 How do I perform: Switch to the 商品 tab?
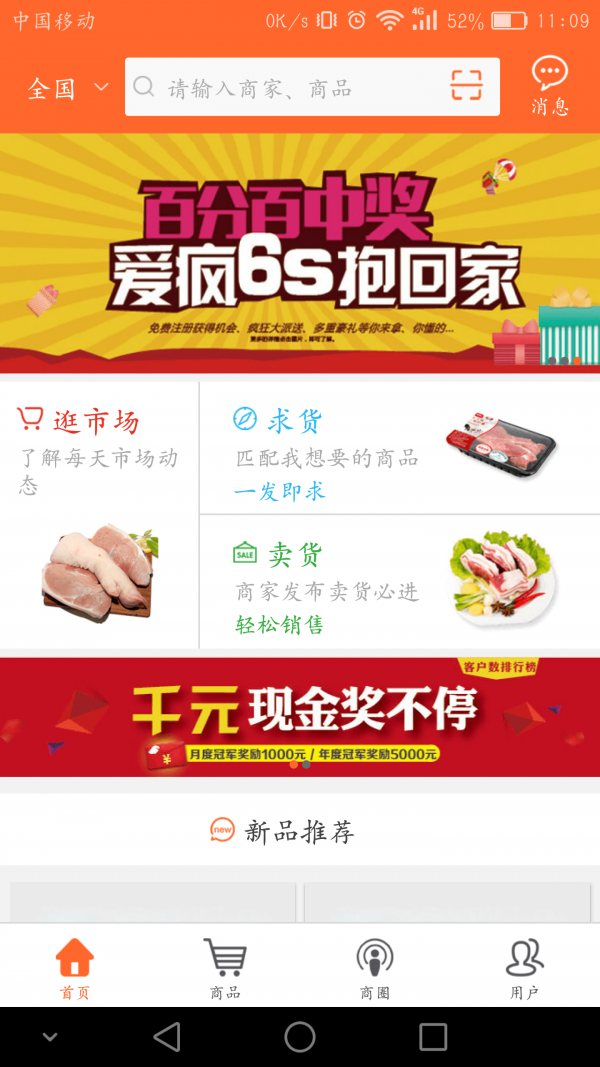click(225, 967)
